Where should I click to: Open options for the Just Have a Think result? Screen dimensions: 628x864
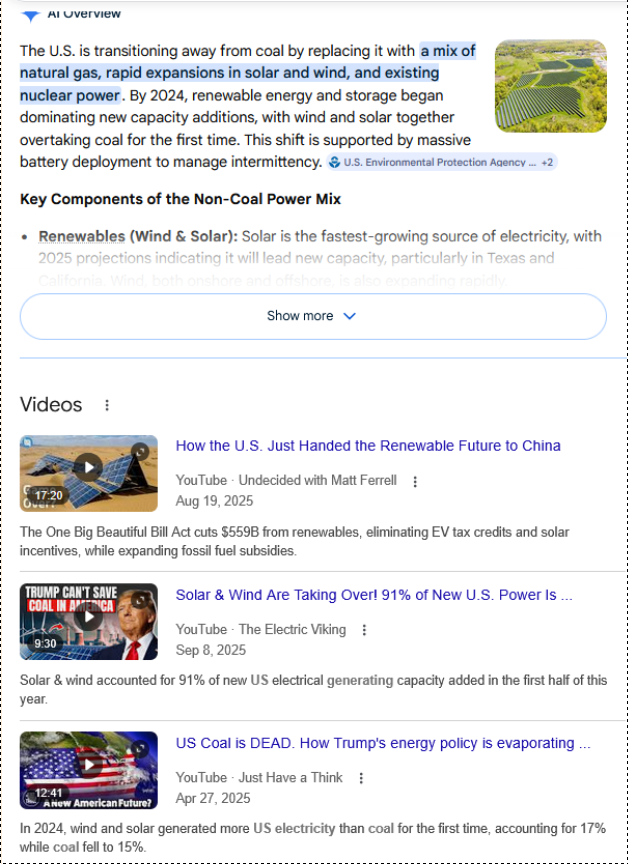pyautogui.click(x=361, y=778)
